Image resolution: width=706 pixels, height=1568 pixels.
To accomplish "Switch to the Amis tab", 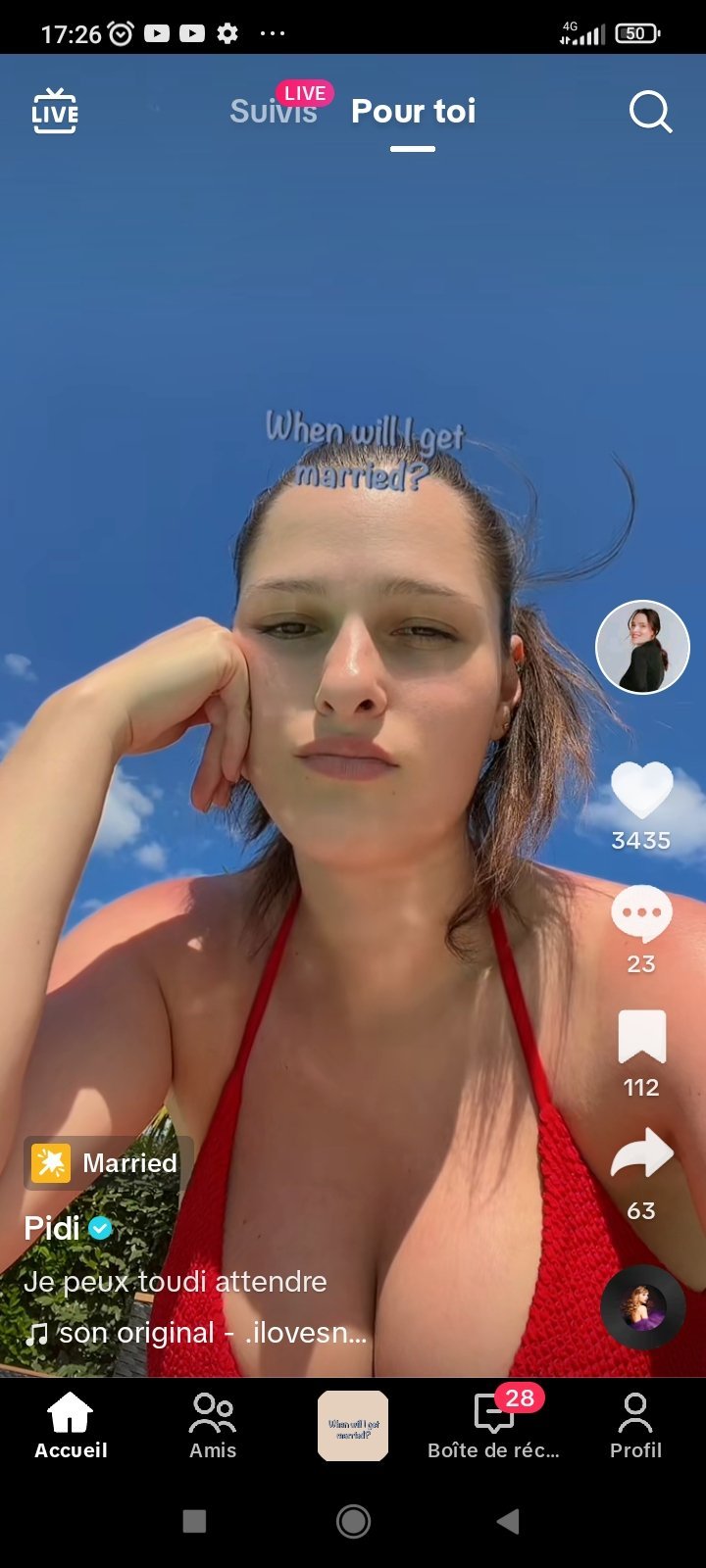I will pos(213,1426).
